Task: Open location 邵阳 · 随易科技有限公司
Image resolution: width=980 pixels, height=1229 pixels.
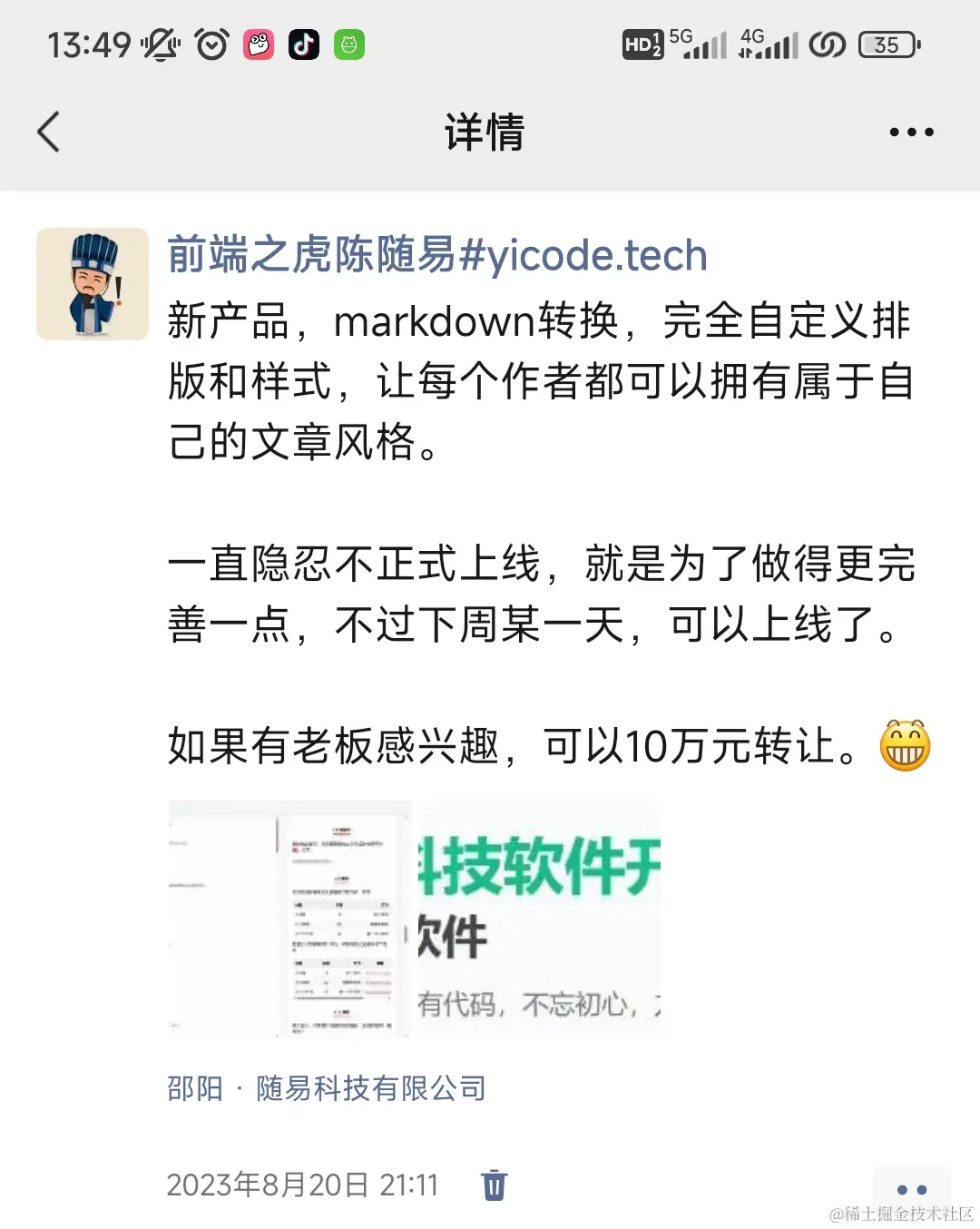Action: click(x=327, y=1087)
